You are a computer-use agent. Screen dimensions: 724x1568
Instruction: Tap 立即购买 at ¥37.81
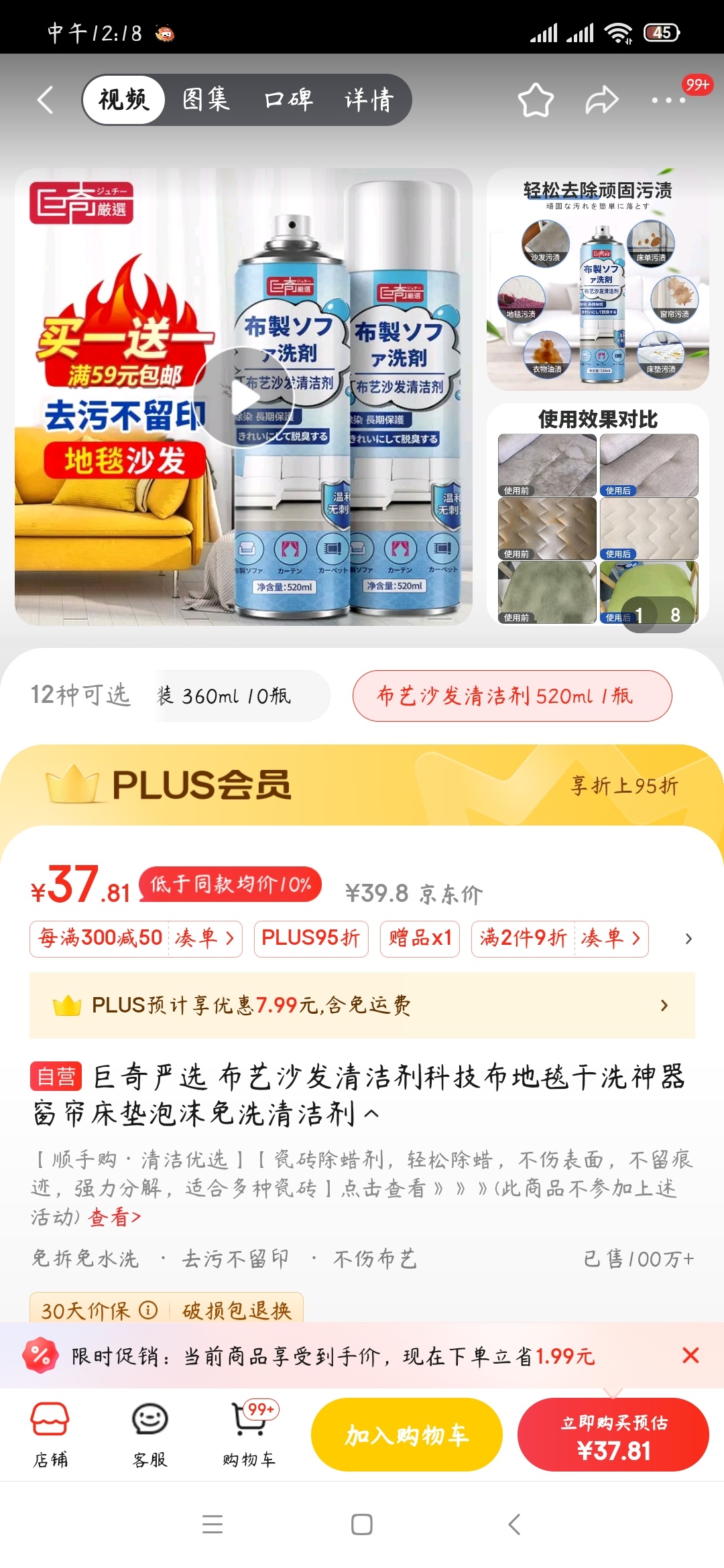613,1435
